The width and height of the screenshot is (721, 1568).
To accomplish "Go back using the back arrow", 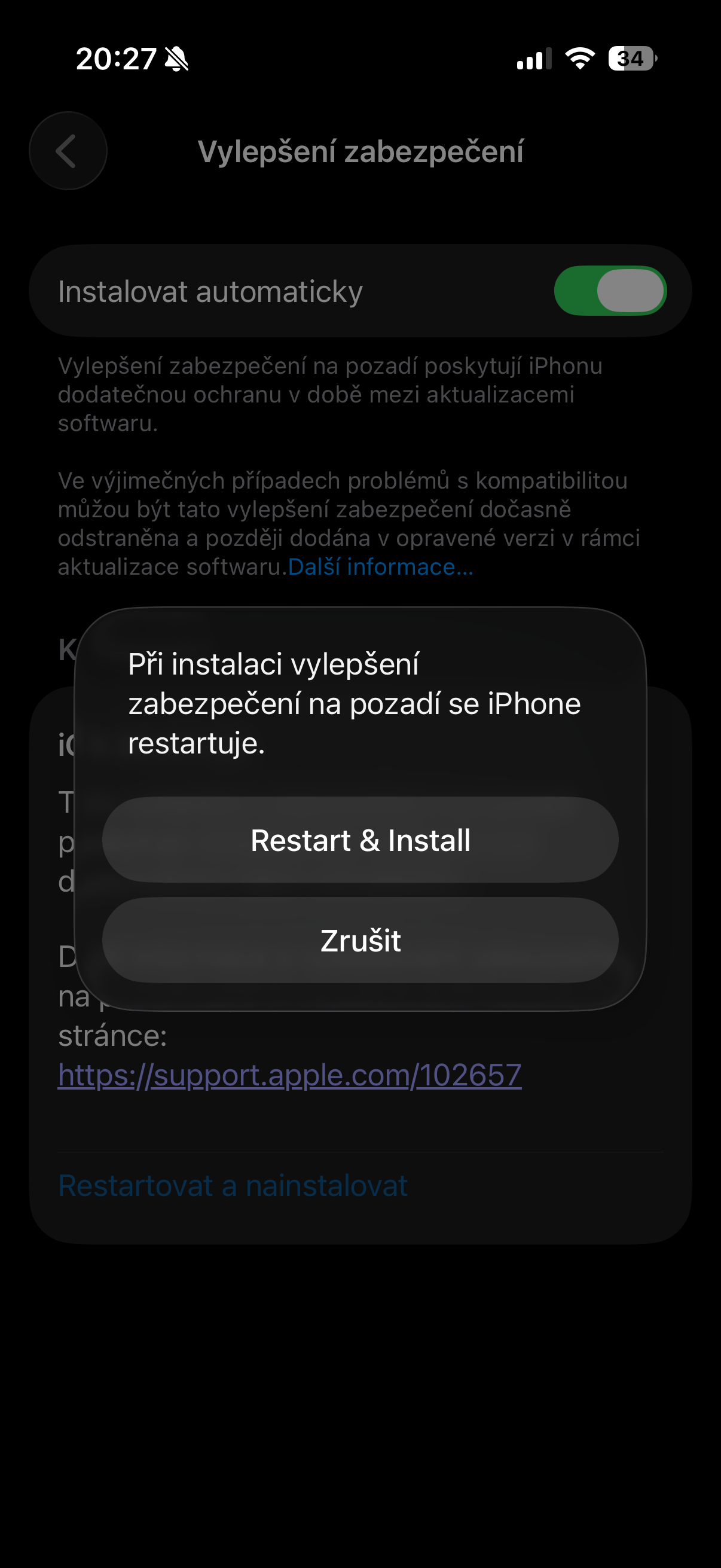I will 68,151.
